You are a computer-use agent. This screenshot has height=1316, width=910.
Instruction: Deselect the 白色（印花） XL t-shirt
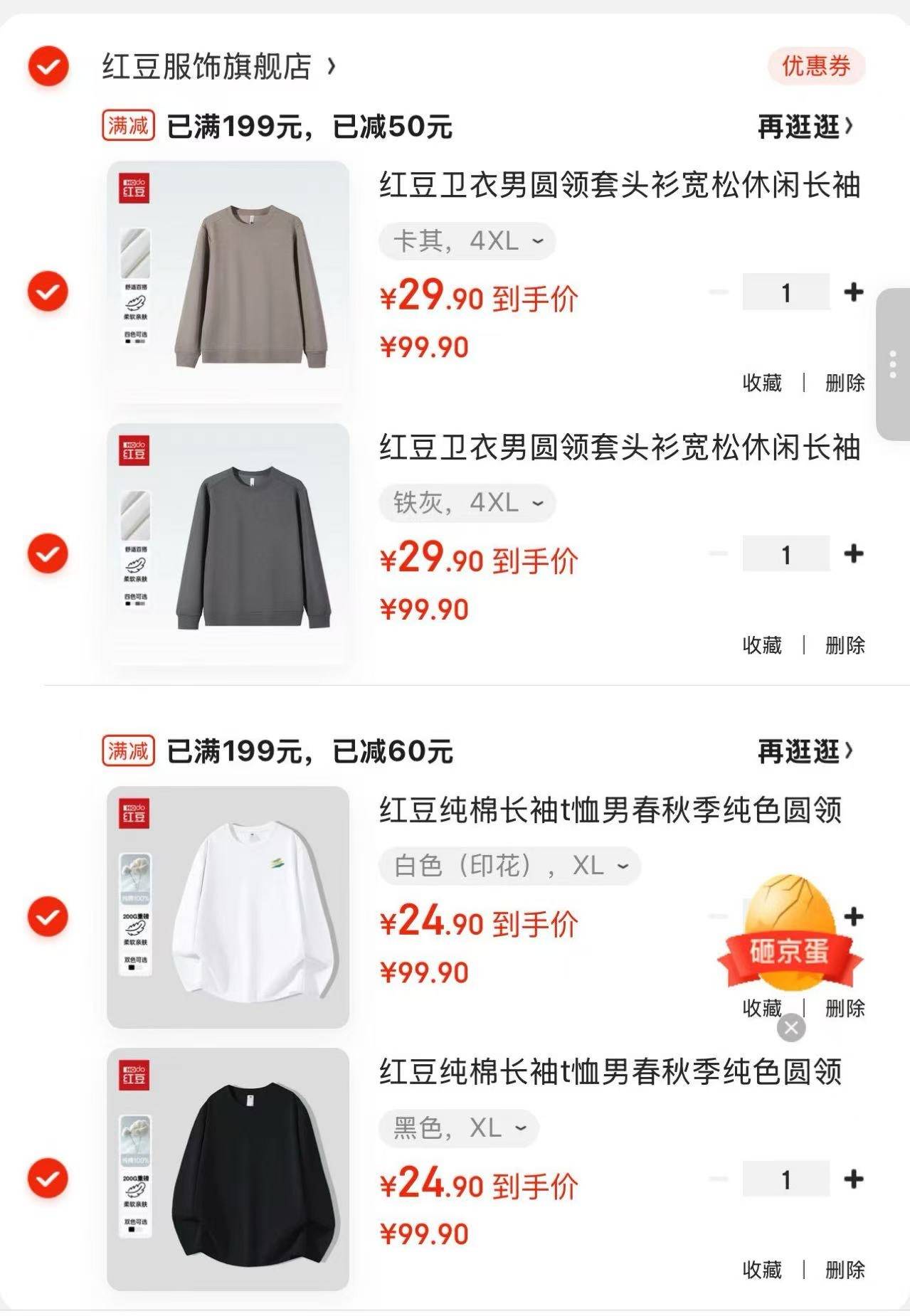(48, 916)
